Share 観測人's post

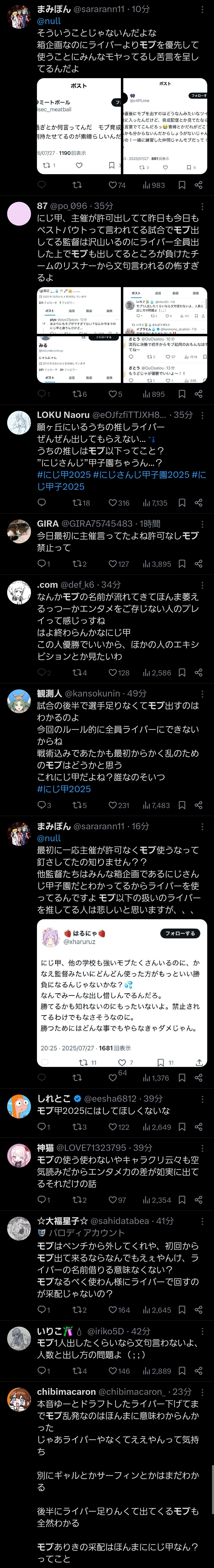coord(198,805)
